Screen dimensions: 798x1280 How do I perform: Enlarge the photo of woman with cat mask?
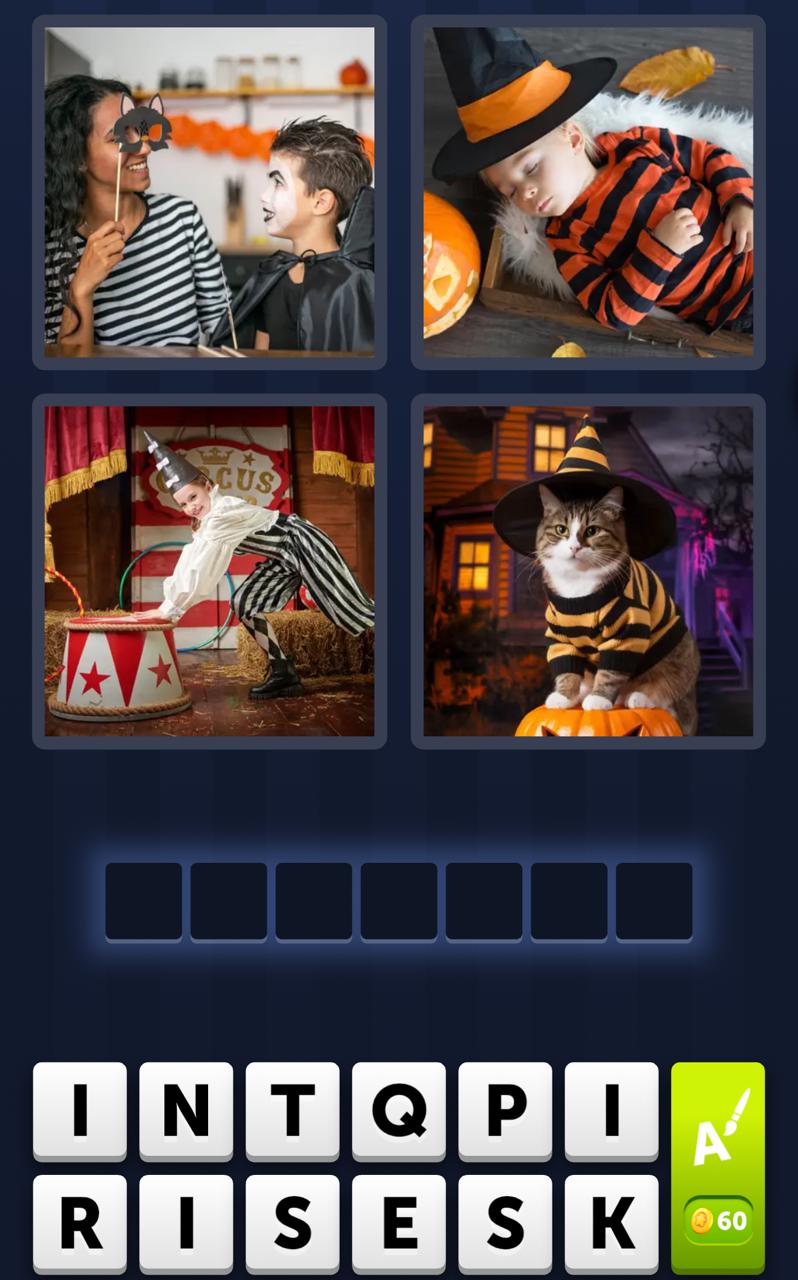tap(209, 192)
